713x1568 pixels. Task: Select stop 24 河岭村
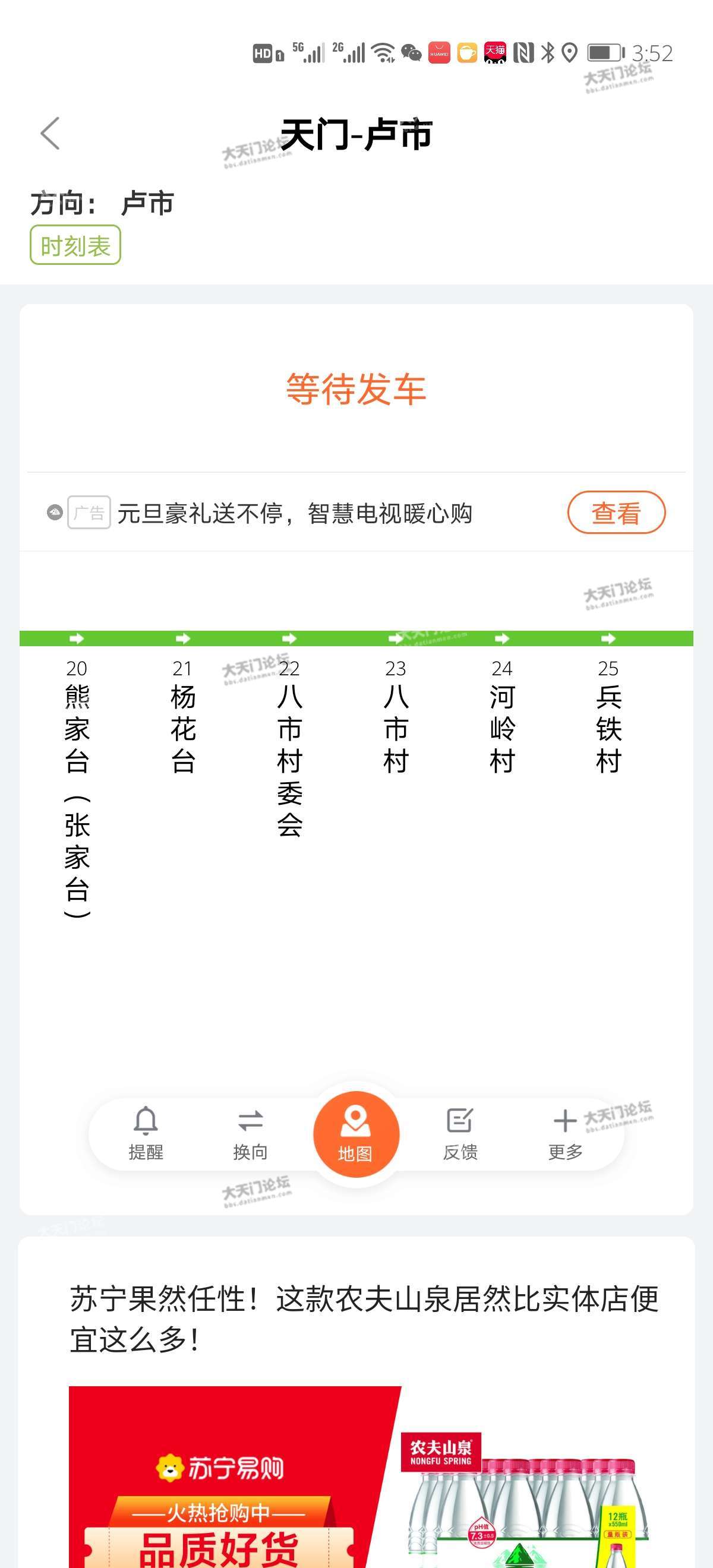[x=502, y=718]
